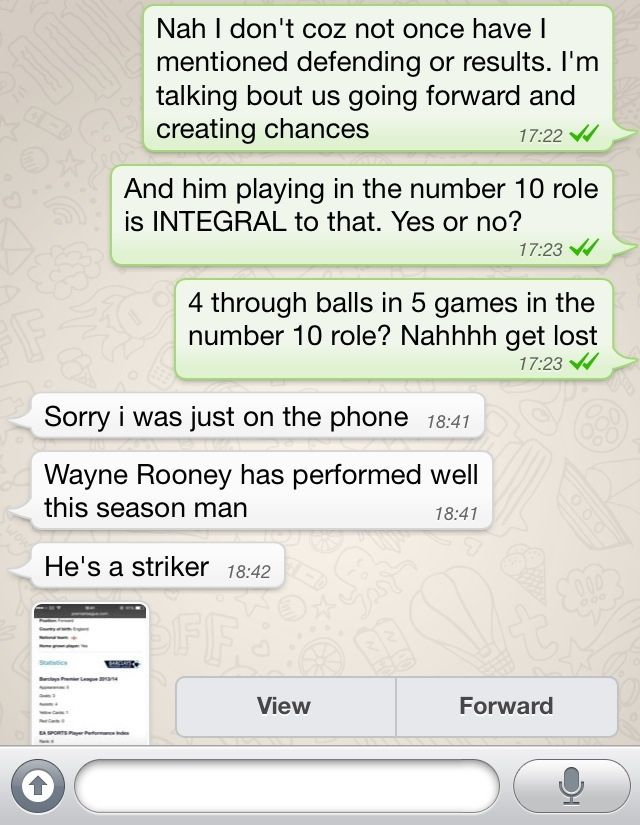Tap the attachment upload arrow icon
The width and height of the screenshot is (640, 825).
pos(36,786)
